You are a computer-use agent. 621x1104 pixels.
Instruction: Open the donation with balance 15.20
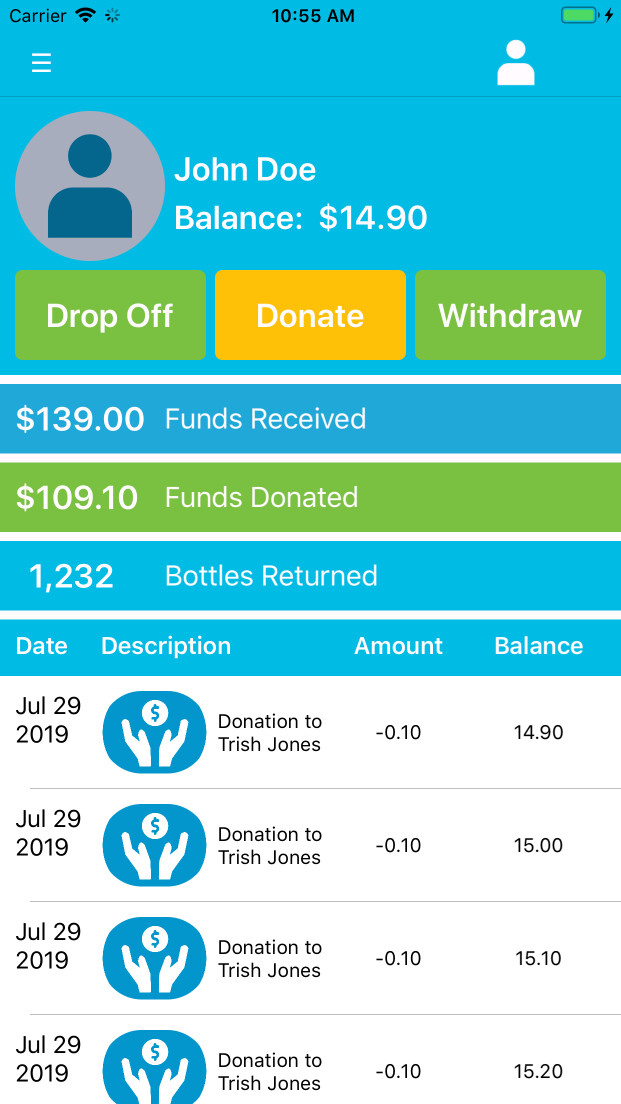tap(310, 1060)
